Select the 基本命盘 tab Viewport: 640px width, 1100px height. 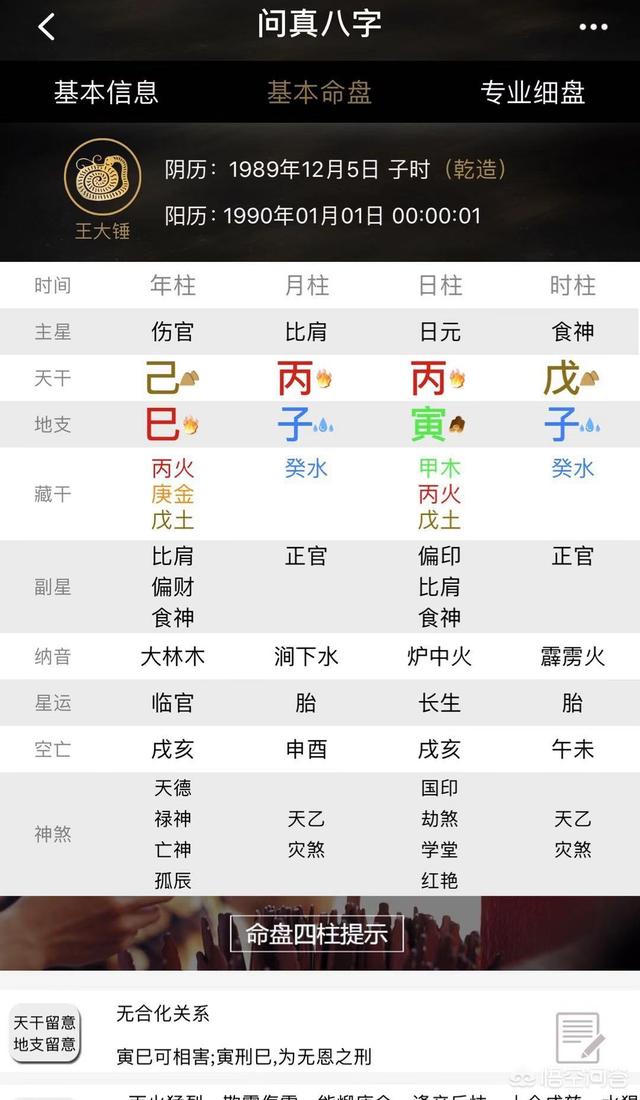click(x=319, y=93)
